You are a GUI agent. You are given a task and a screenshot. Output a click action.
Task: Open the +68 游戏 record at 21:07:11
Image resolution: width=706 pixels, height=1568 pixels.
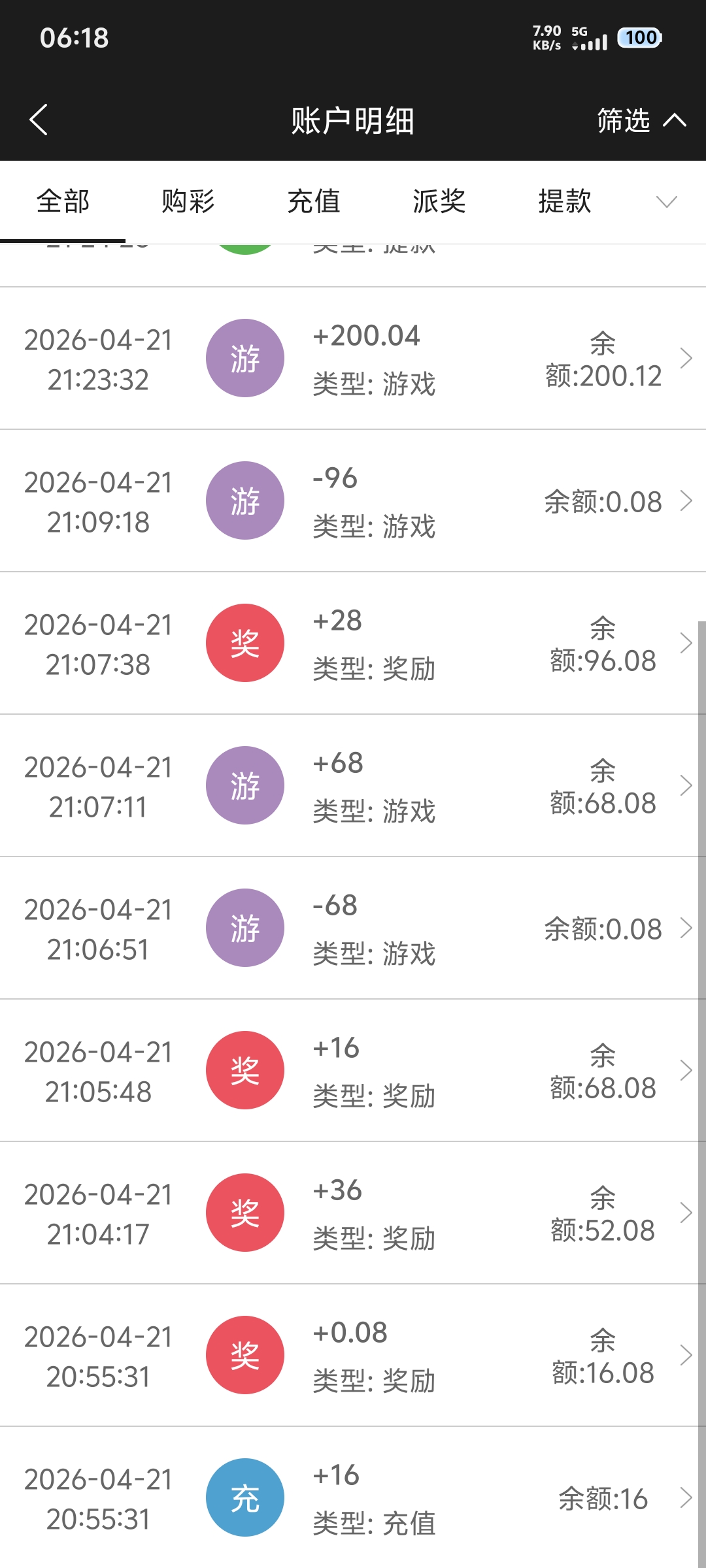[353, 785]
